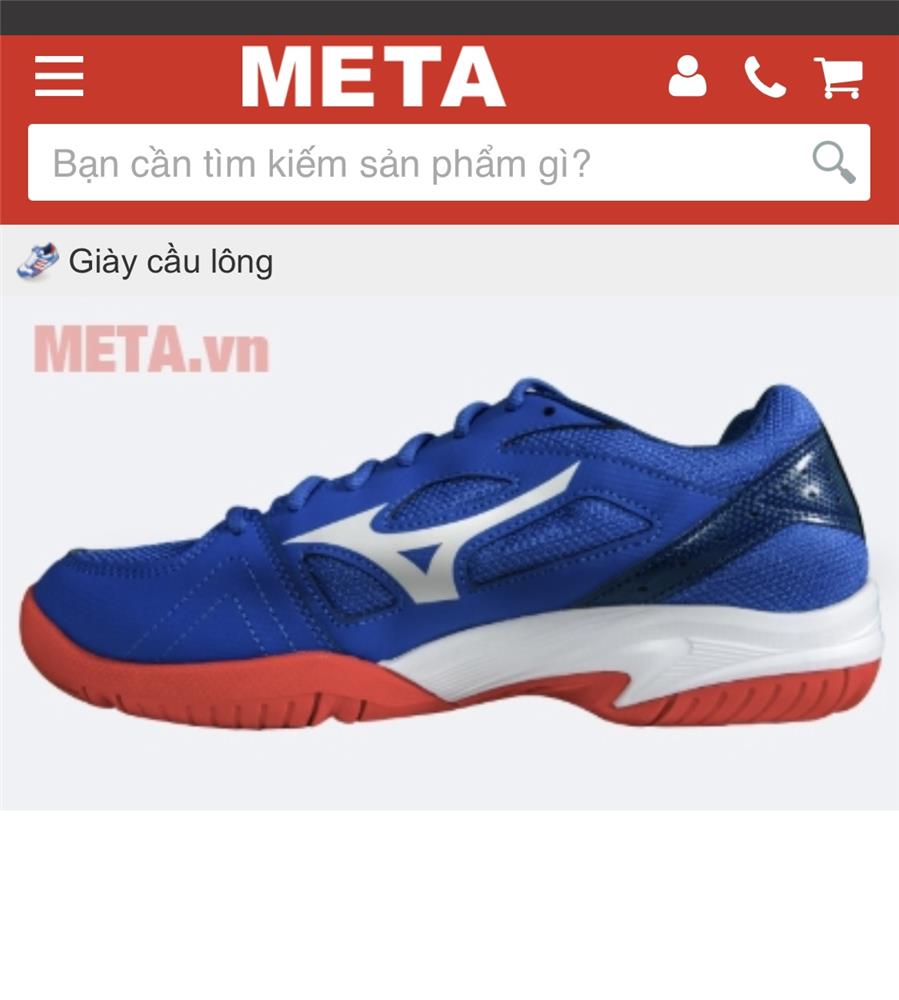Image resolution: width=899 pixels, height=1000 pixels.
Task: Open the shopping cart
Action: (x=838, y=77)
